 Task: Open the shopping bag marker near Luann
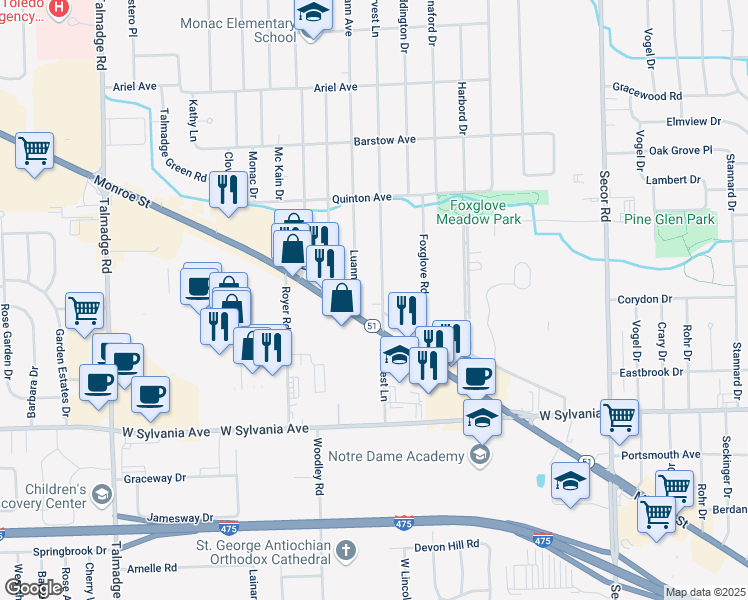coord(342,297)
